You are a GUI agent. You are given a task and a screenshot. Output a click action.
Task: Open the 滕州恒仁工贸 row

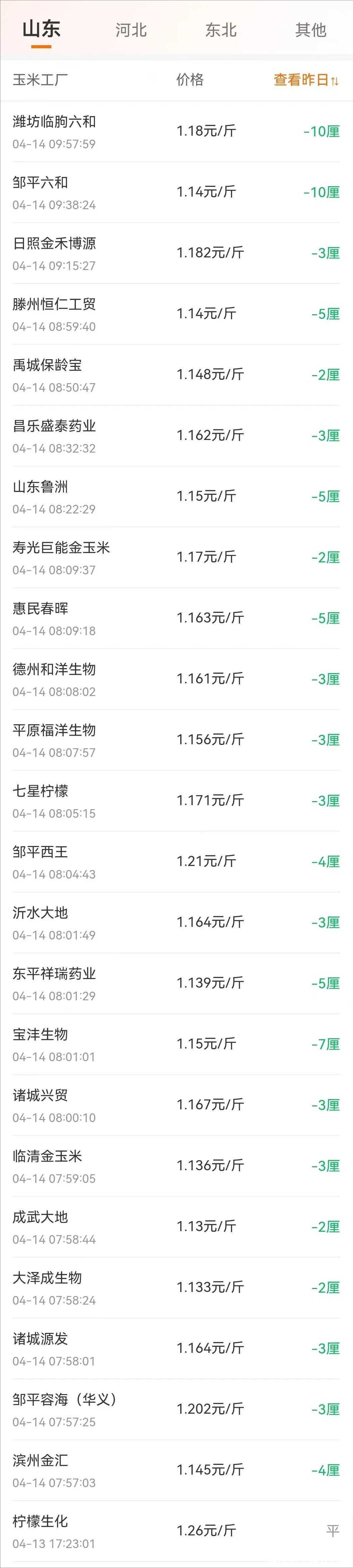click(176, 314)
